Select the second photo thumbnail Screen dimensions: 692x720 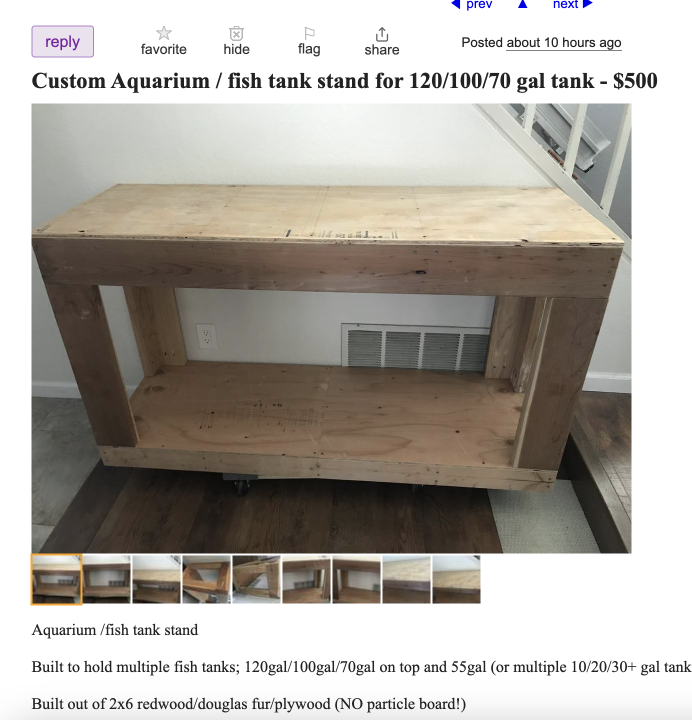coord(106,579)
